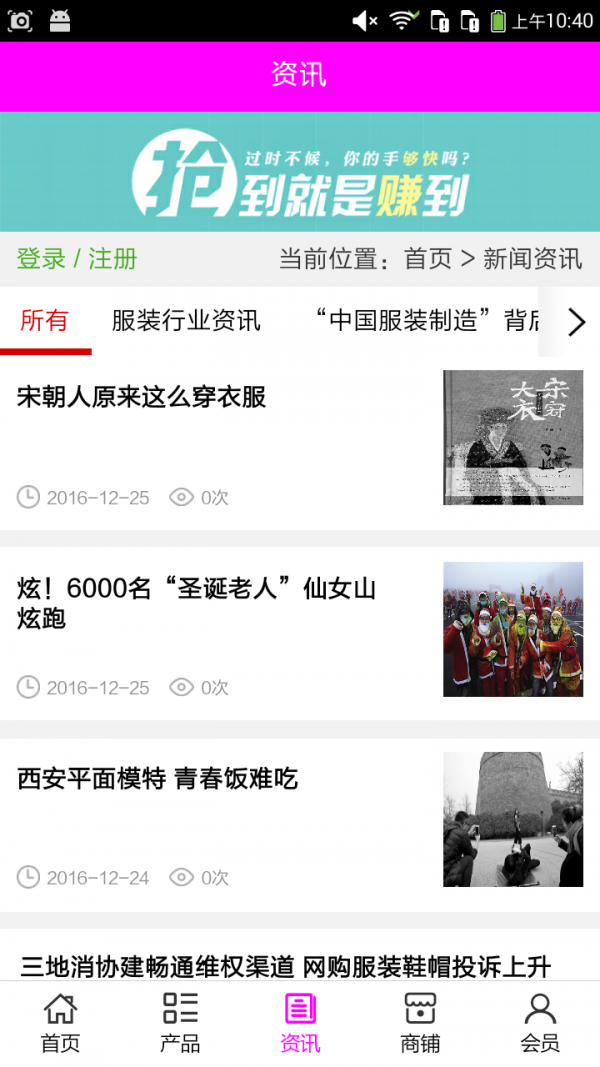
Task: Open the 登录 / 注册 login link
Action: coord(77,259)
